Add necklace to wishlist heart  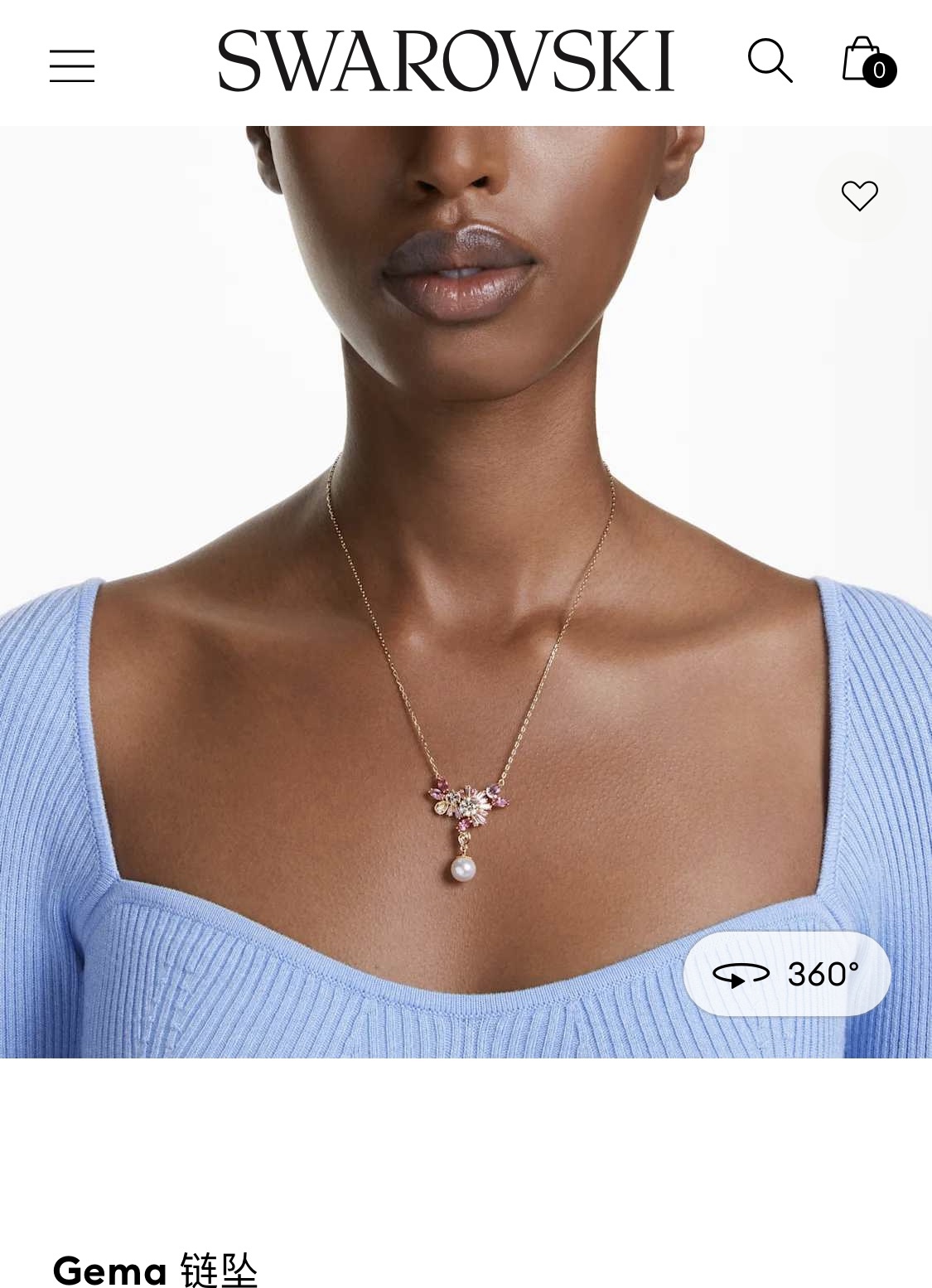click(x=859, y=196)
